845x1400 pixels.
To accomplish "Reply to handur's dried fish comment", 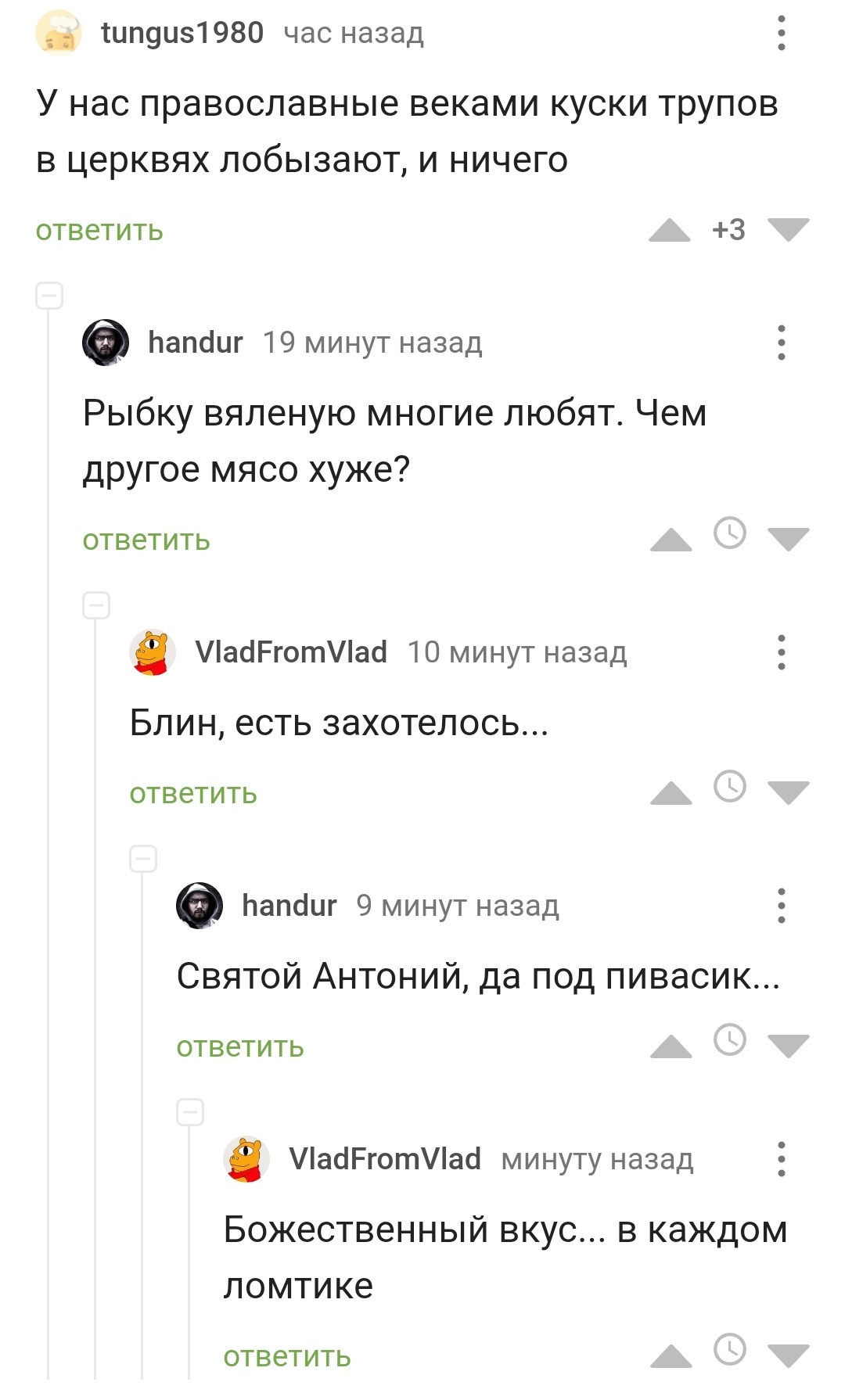I will 146,540.
